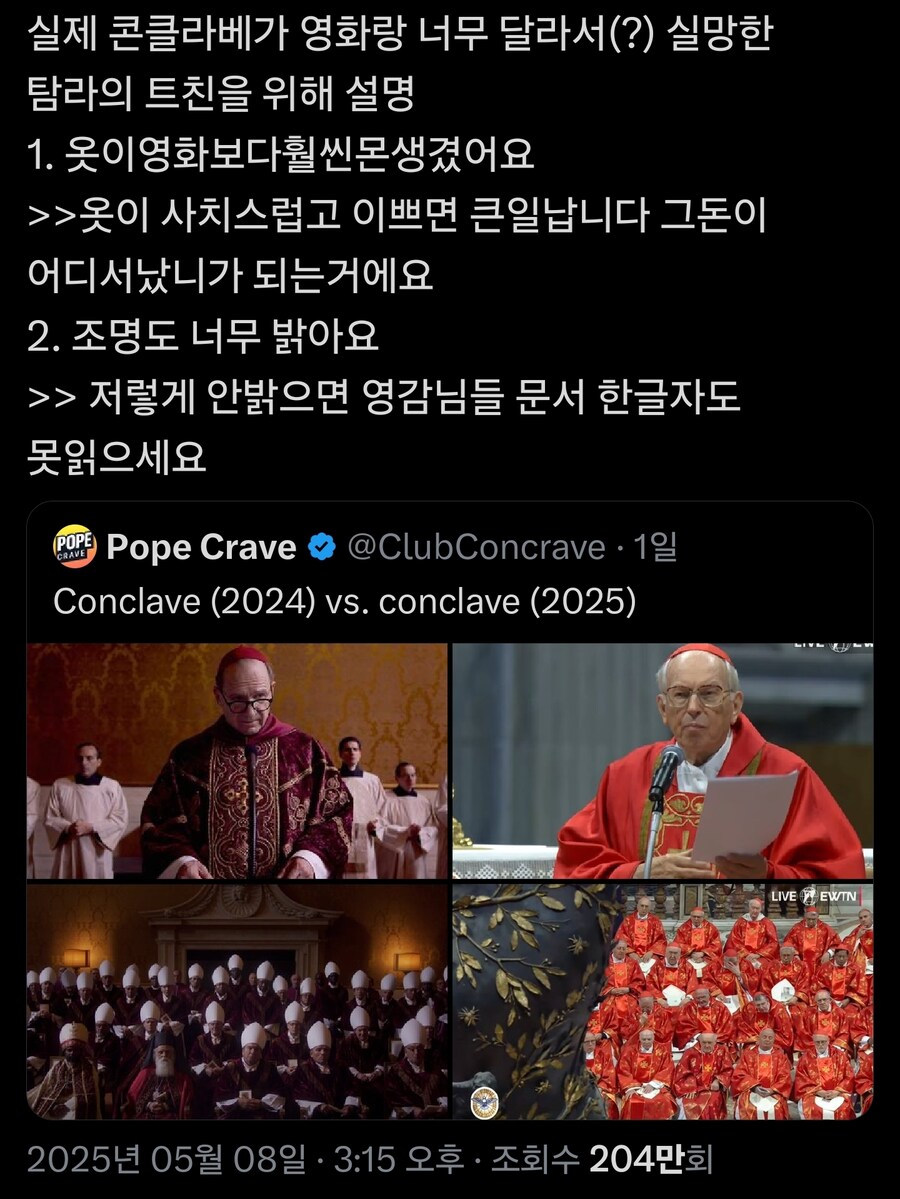This screenshot has height=1199, width=900.
Task: Open the bottom-right red-robed cardinals photo
Action: pos(663,1001)
